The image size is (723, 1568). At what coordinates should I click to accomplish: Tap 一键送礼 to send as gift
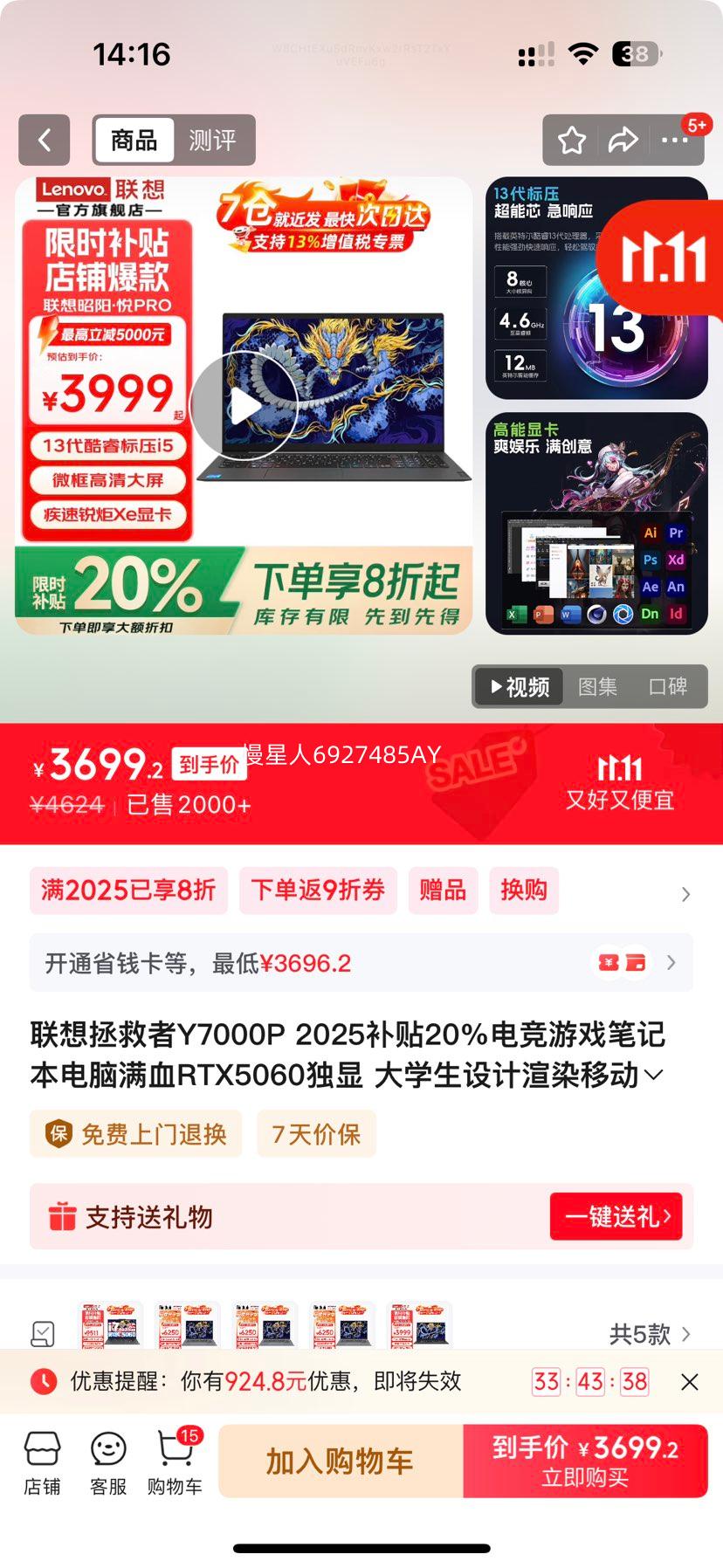[x=616, y=1215]
